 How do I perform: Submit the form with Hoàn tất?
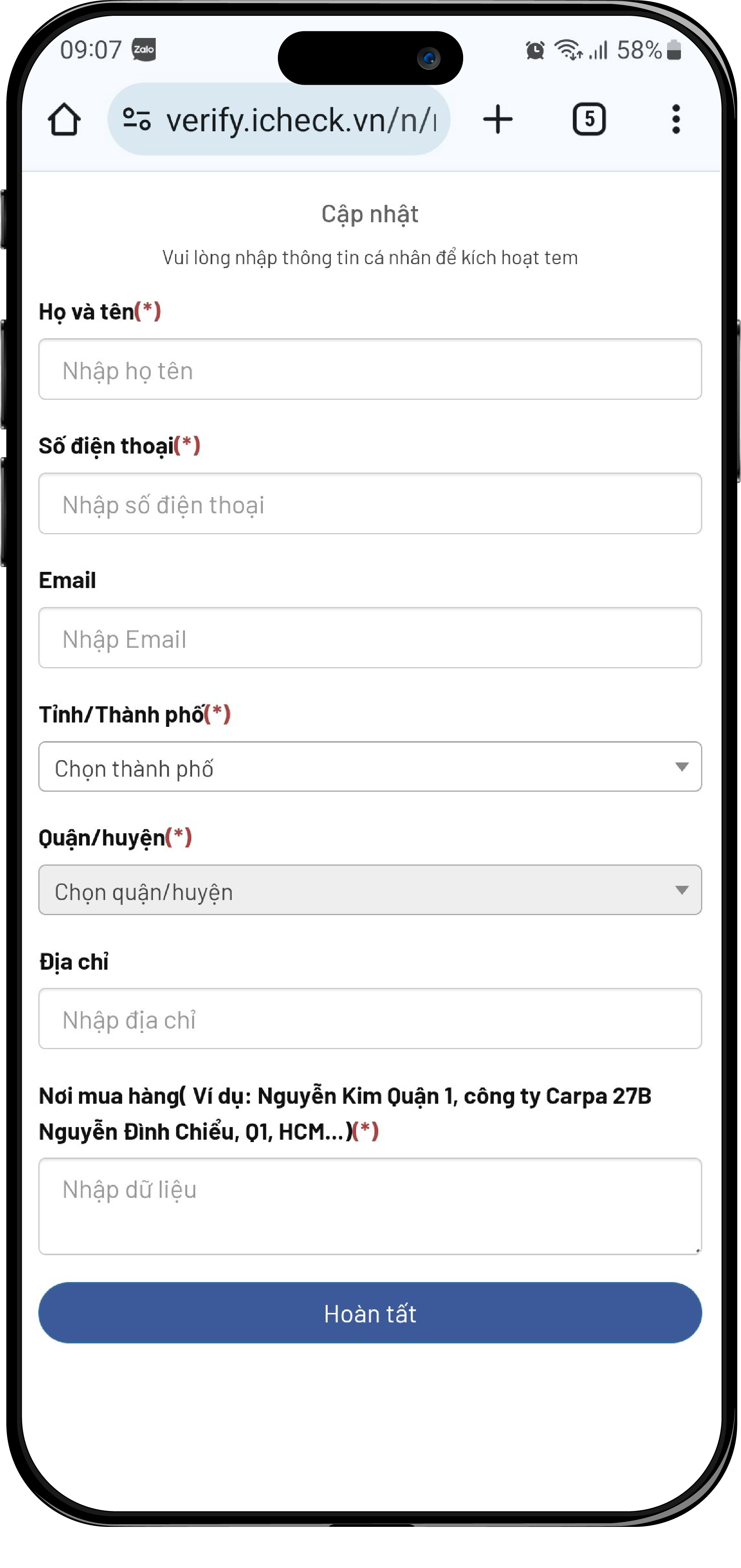click(x=370, y=1313)
